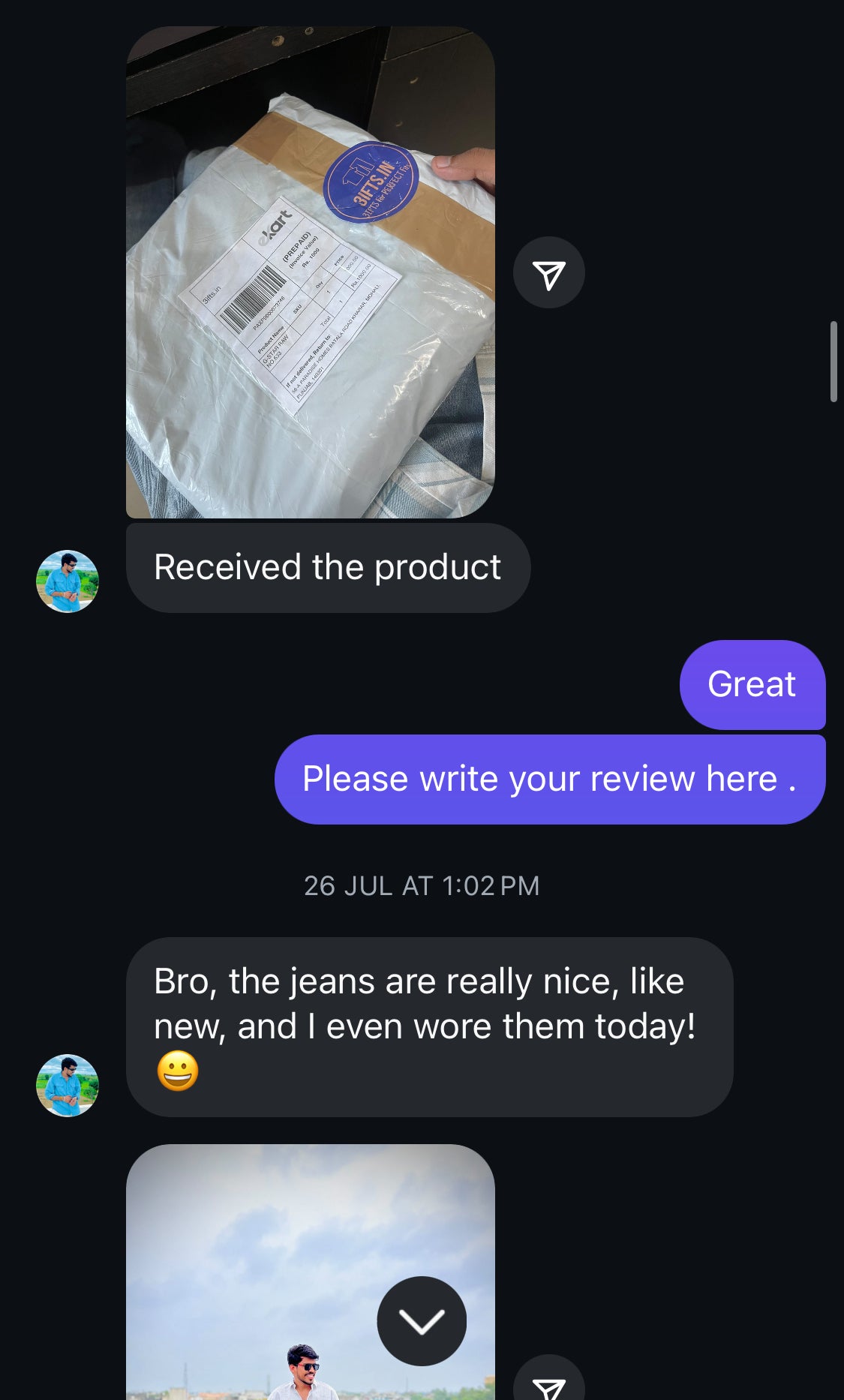Open the package photo in the chat
Image resolution: width=844 pixels, height=1400 pixels.
pyautogui.click(x=310, y=272)
